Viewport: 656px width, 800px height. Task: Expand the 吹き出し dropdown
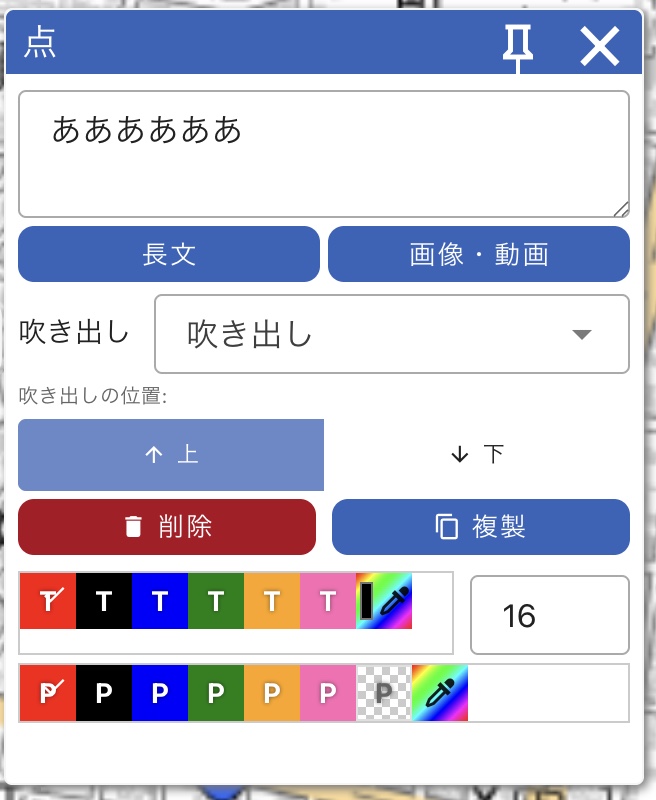click(x=391, y=334)
